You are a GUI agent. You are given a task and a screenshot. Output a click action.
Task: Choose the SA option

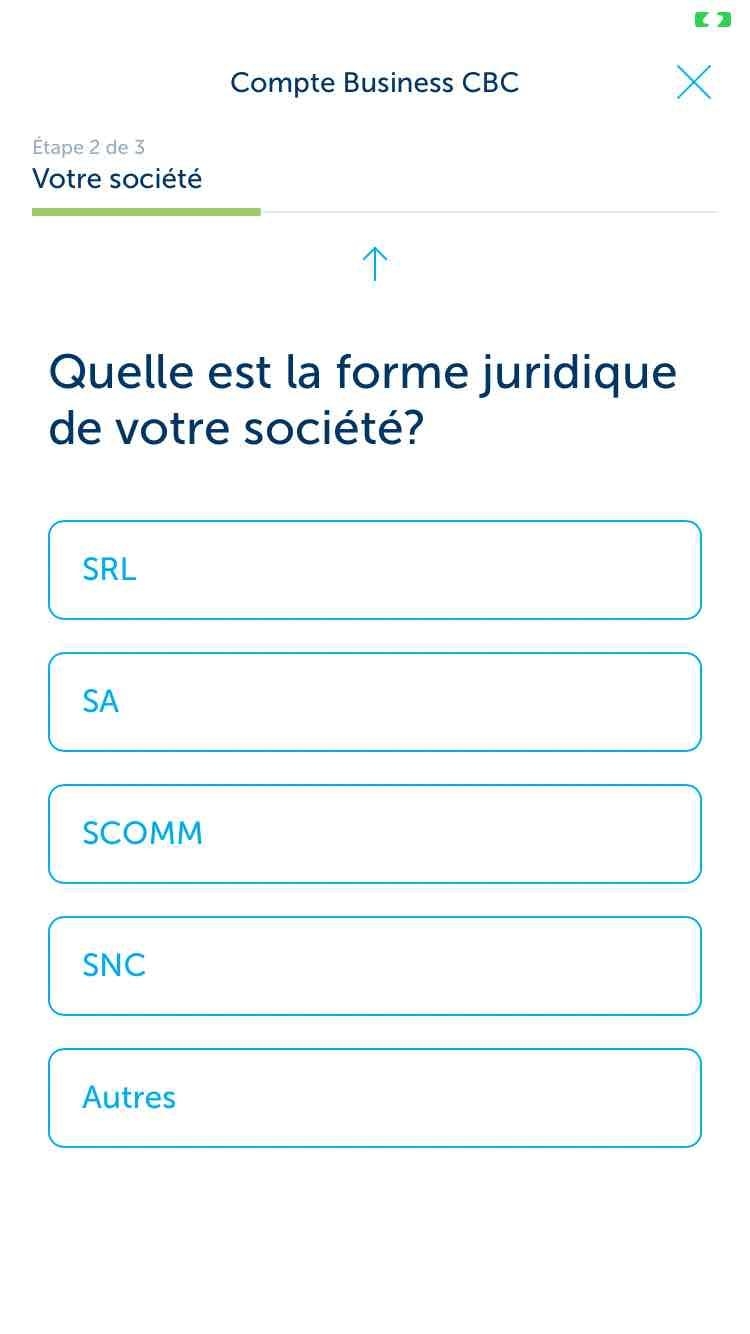(x=375, y=702)
